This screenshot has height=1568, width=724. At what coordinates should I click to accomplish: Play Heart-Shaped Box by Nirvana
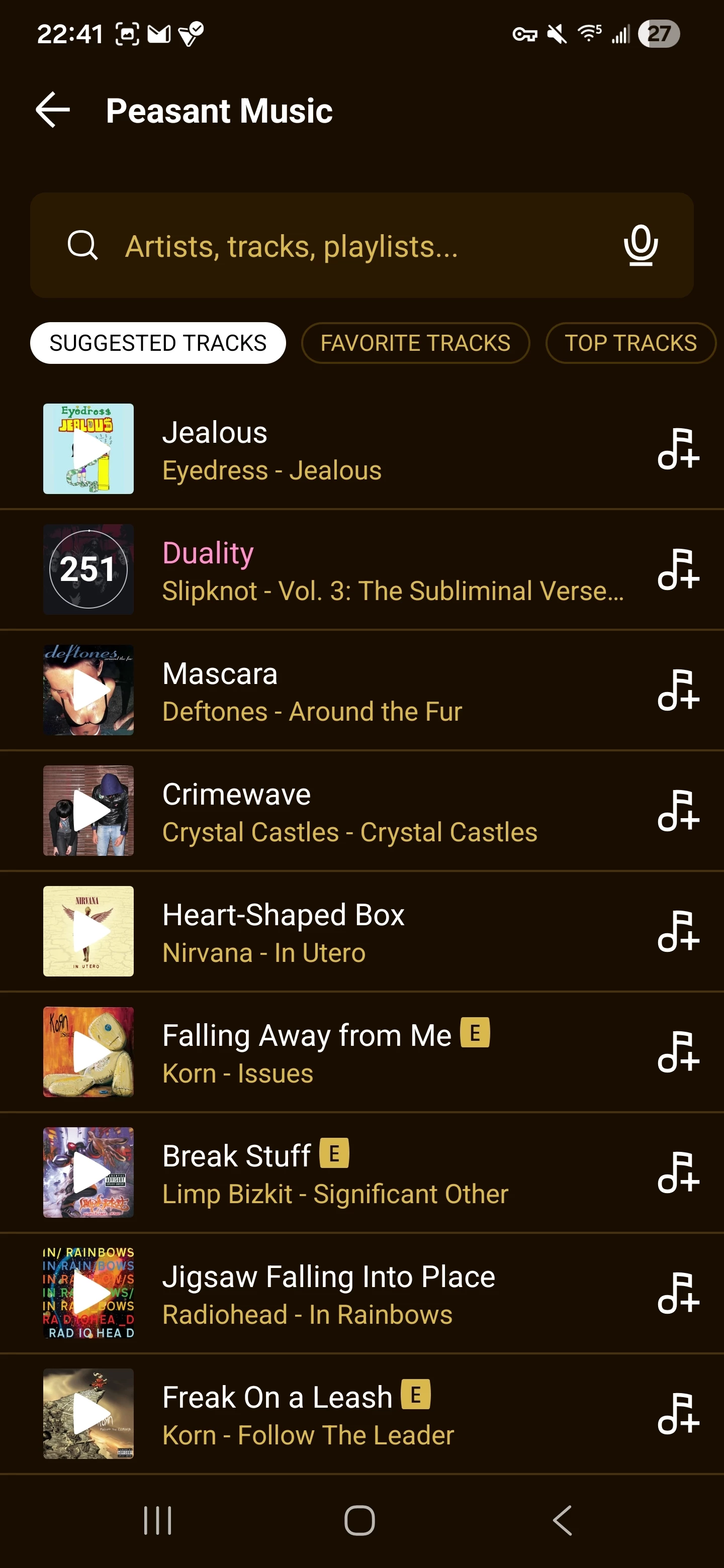pyautogui.click(x=88, y=931)
